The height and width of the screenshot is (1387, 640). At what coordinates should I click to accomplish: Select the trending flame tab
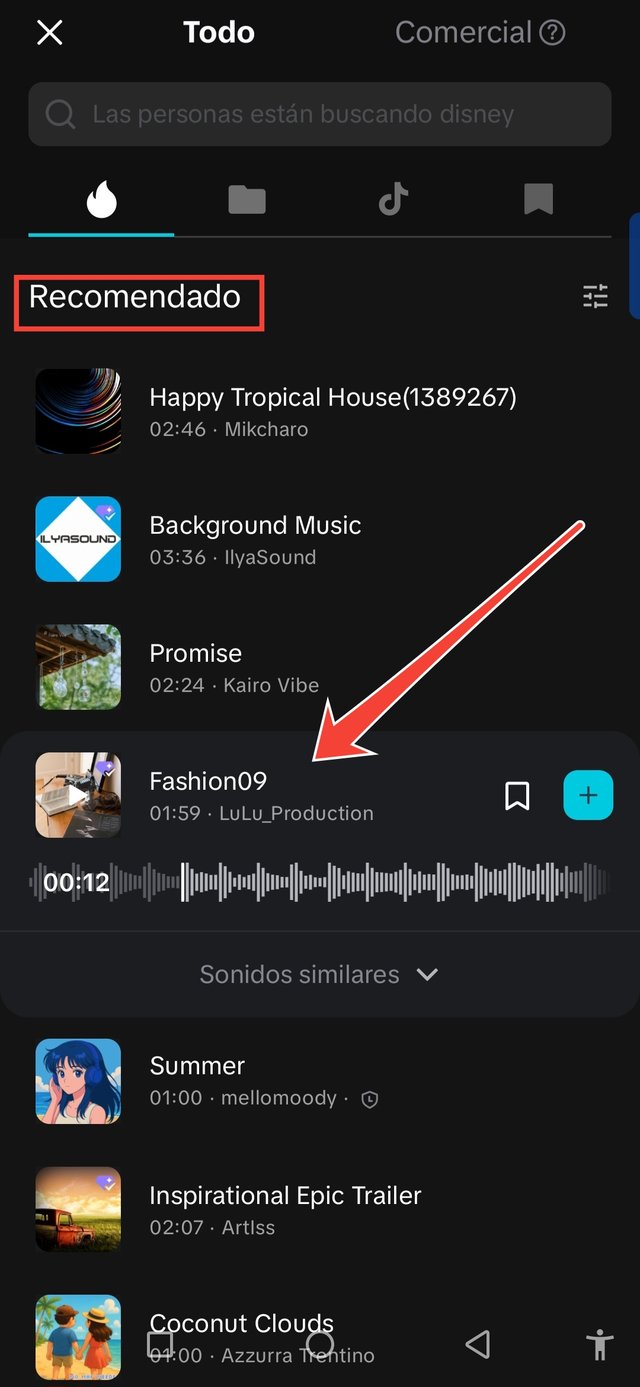(101, 200)
